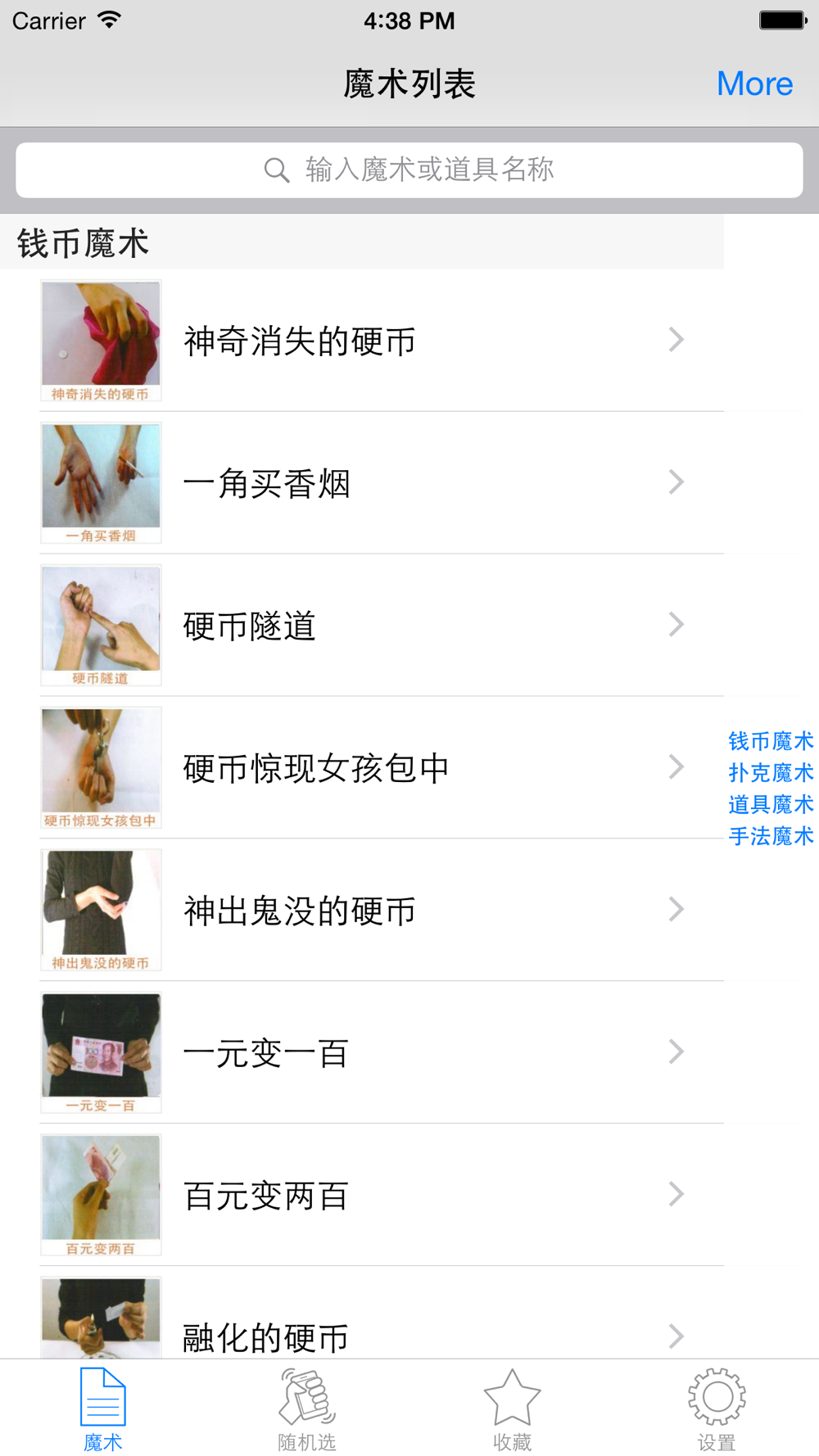The width and height of the screenshot is (819, 1456).
Task: Jump to 手法魔术 section in the index
Action: tap(771, 836)
